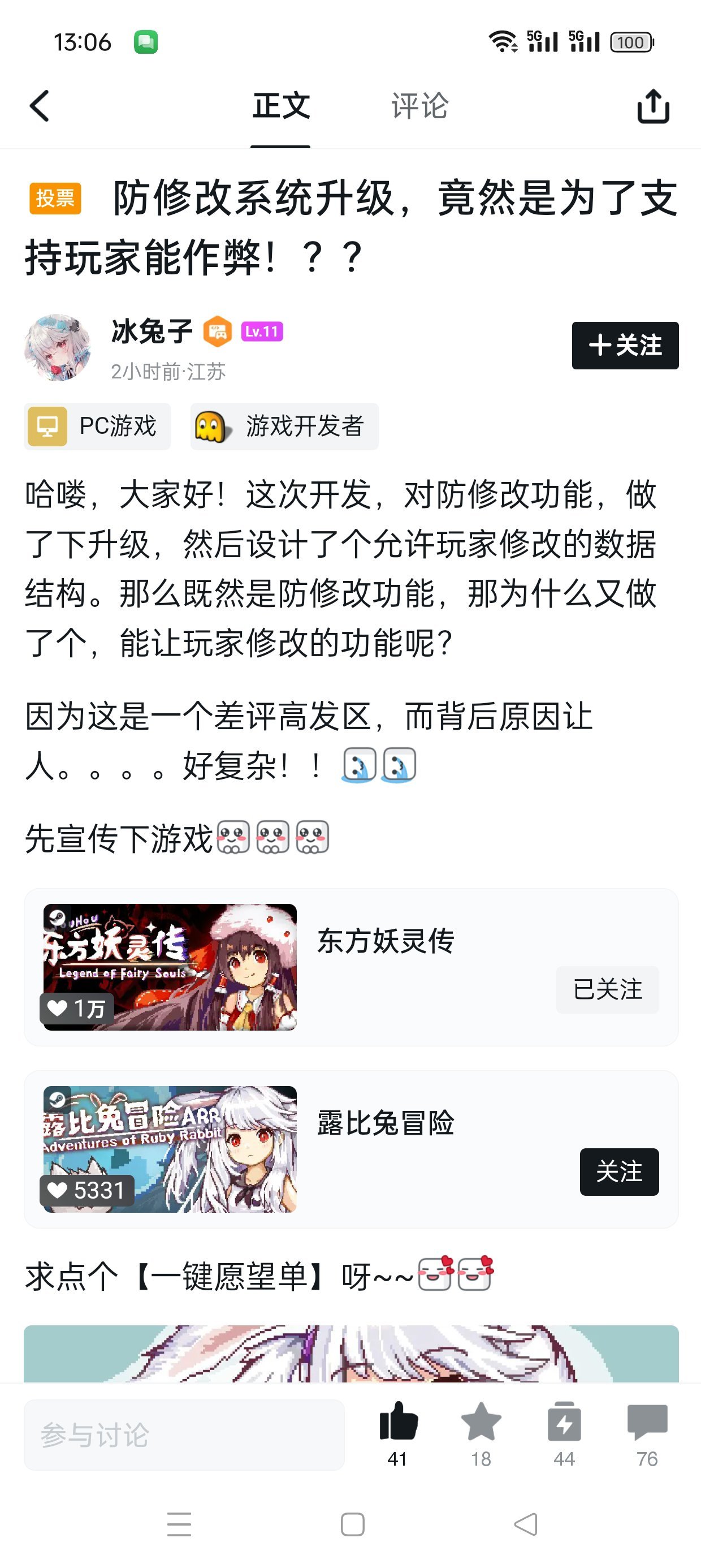Share this post via top-right icon
The width and height of the screenshot is (701, 1568).
pos(653,106)
